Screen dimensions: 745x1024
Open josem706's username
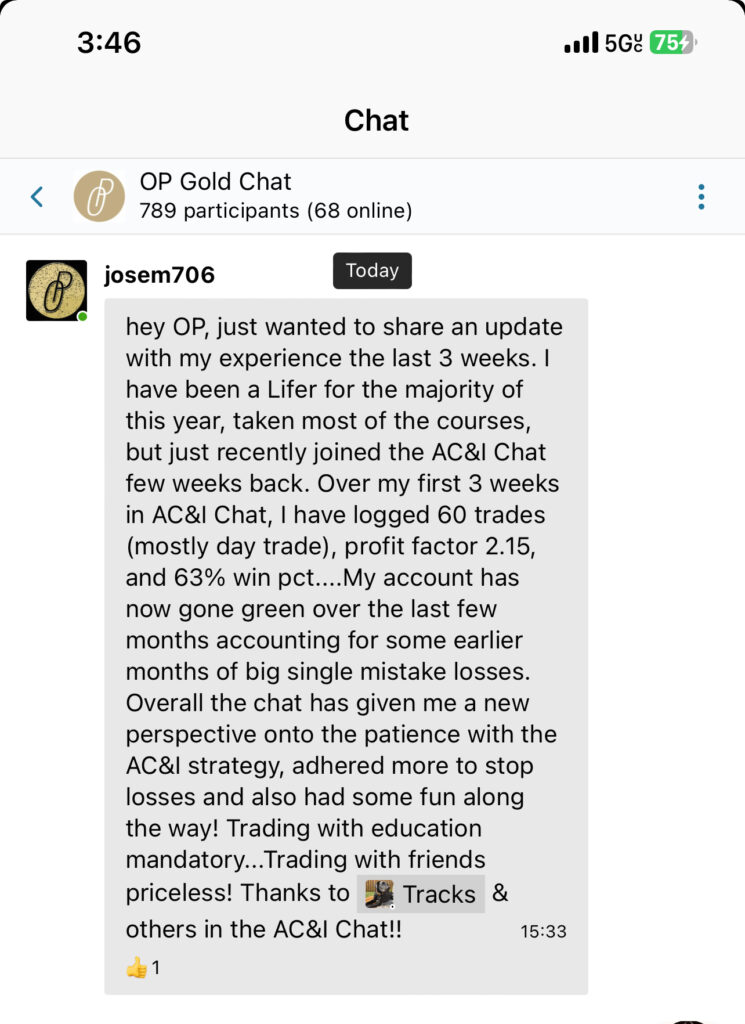(159, 275)
